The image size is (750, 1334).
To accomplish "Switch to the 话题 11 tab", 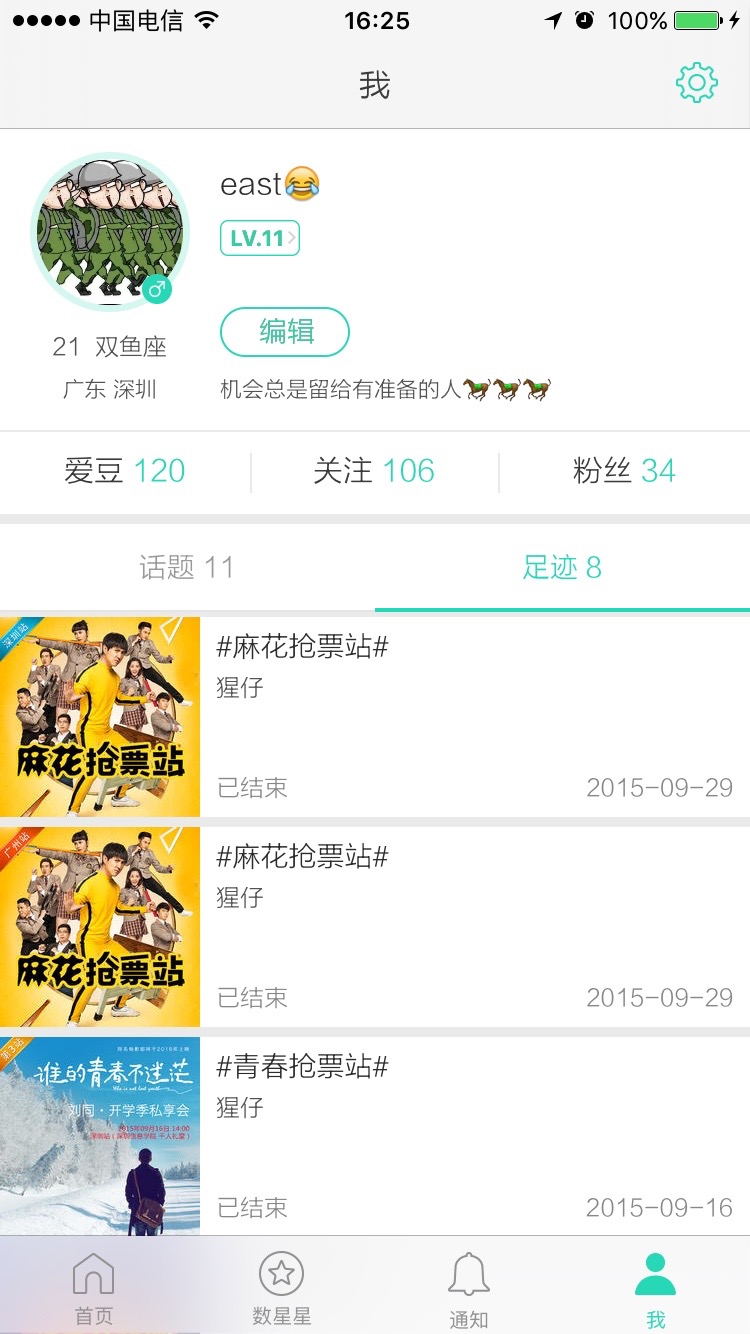I will point(187,568).
